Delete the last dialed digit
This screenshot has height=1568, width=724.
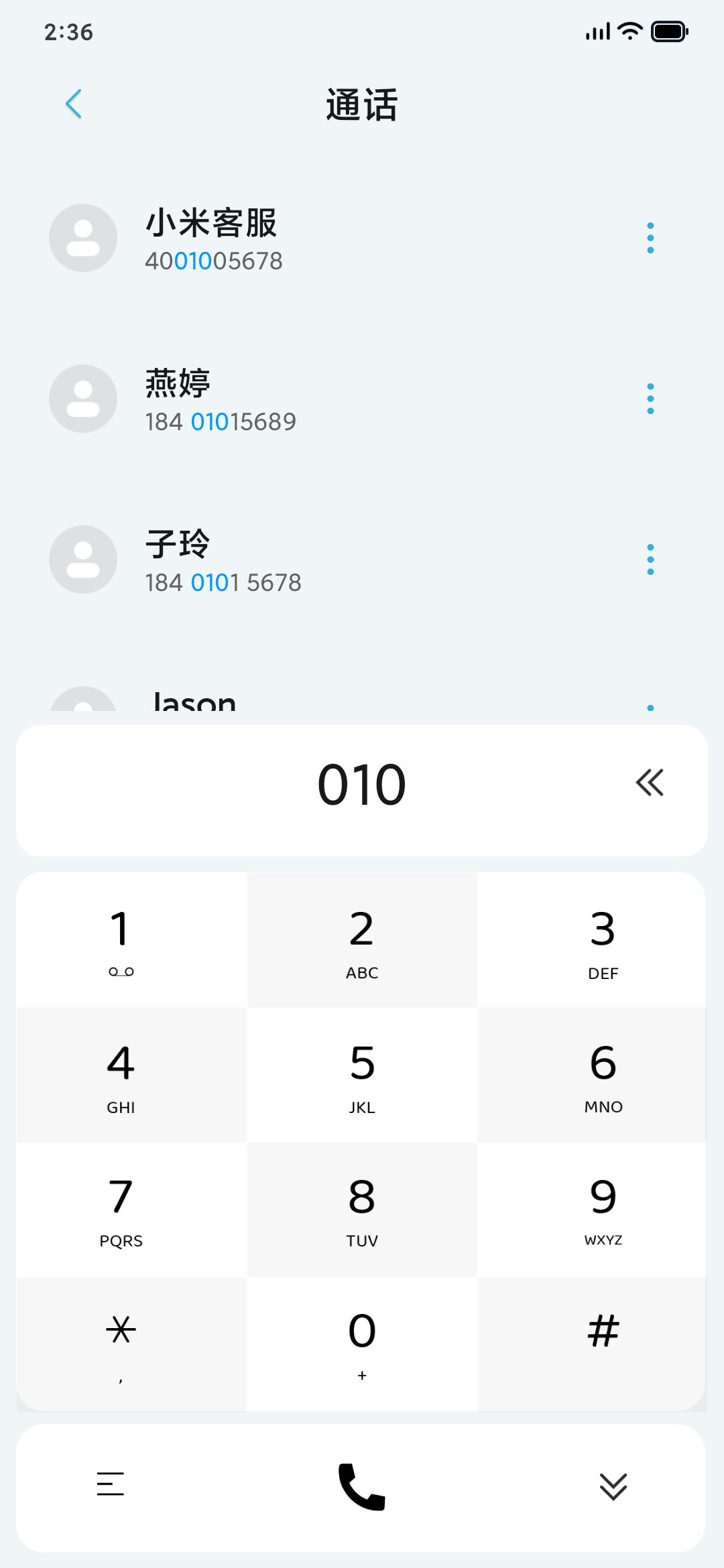[649, 783]
